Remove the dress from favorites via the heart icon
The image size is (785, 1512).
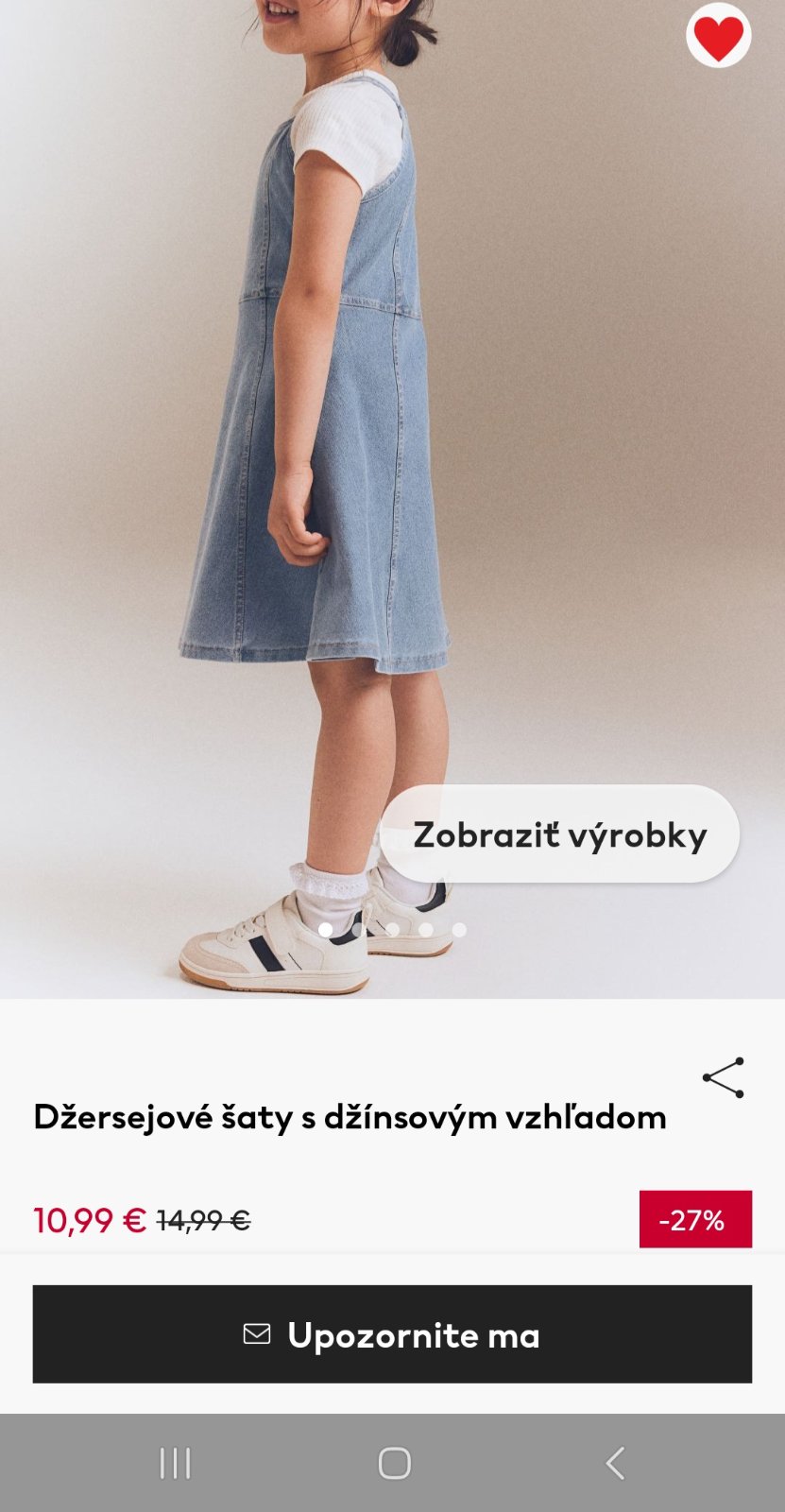[x=718, y=37]
